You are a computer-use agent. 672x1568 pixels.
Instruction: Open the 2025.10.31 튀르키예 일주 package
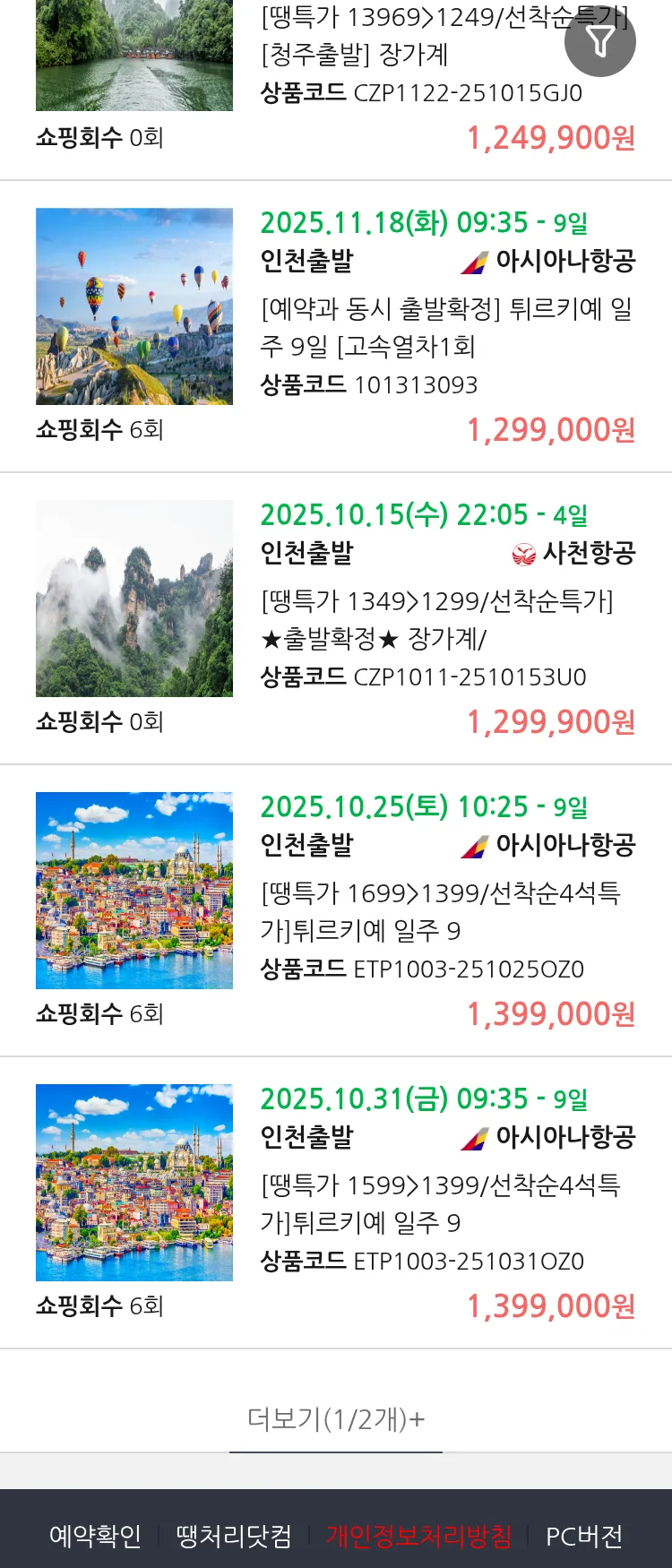440,1204
